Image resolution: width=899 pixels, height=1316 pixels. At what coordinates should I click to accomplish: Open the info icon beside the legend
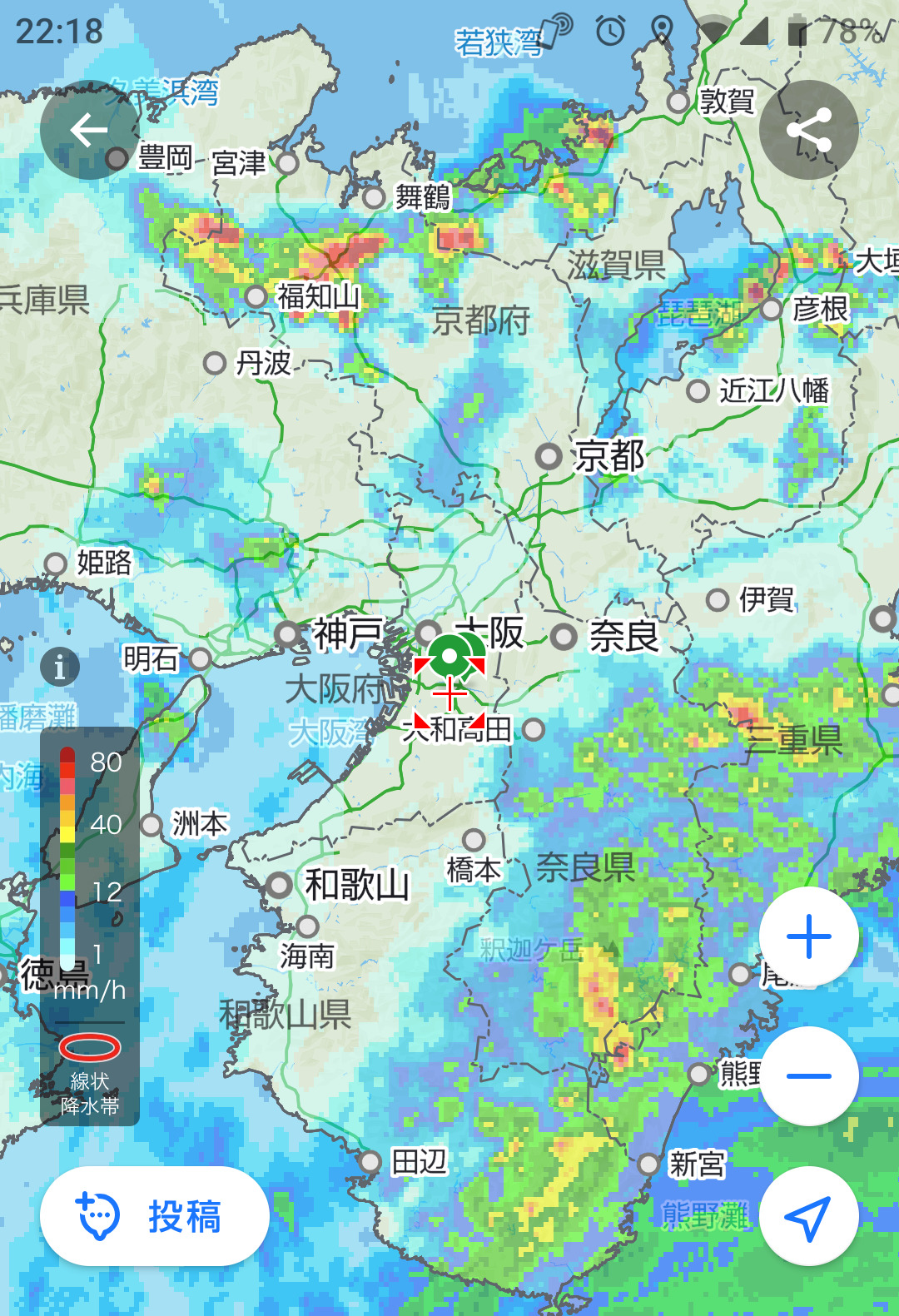tap(60, 668)
